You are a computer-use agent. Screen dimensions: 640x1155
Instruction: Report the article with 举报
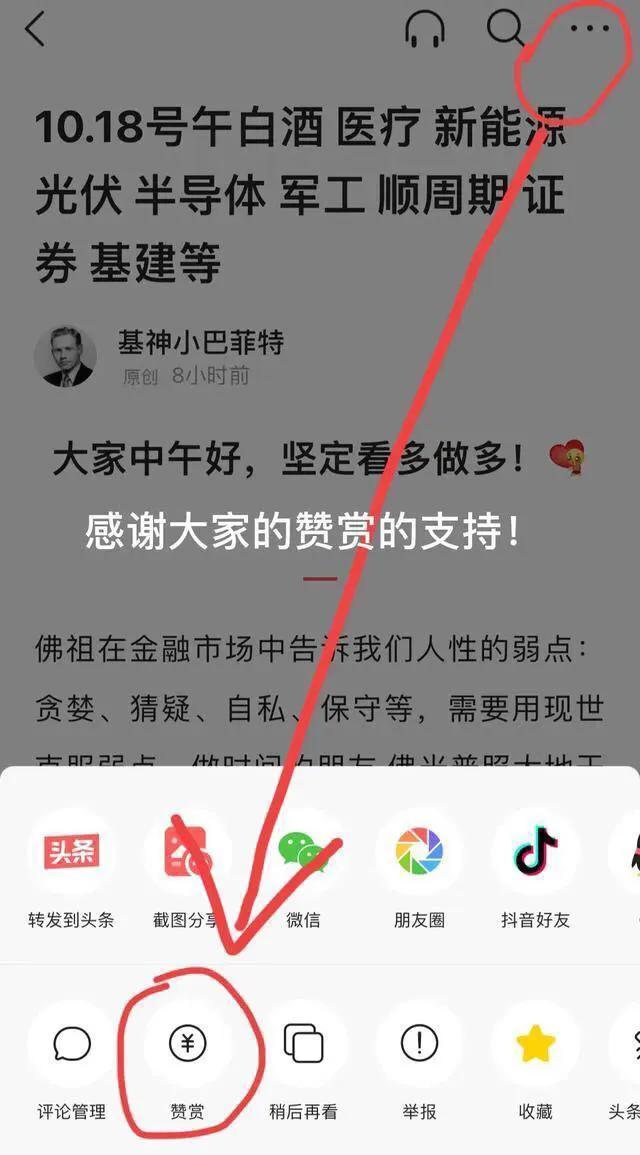pos(419,1045)
